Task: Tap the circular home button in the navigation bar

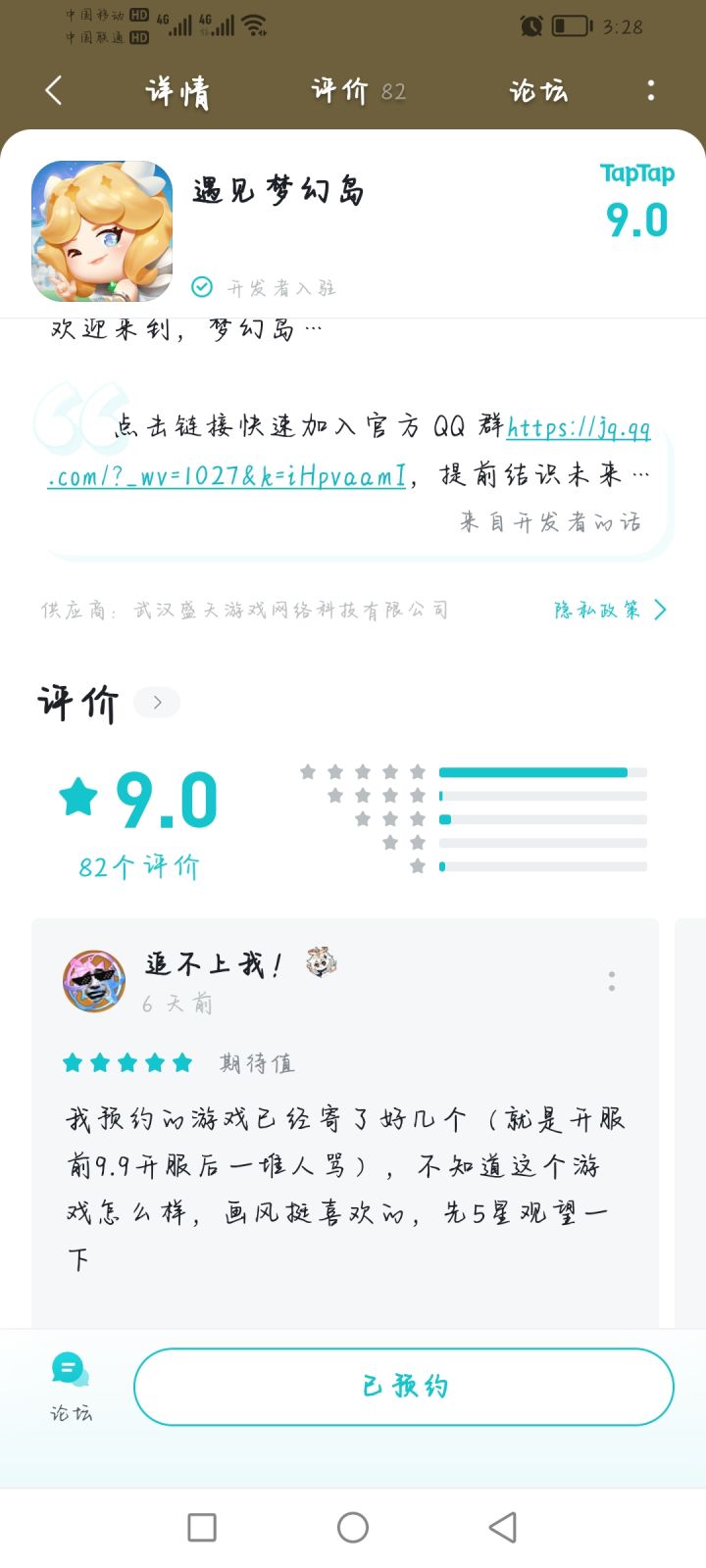Action: [353, 1527]
